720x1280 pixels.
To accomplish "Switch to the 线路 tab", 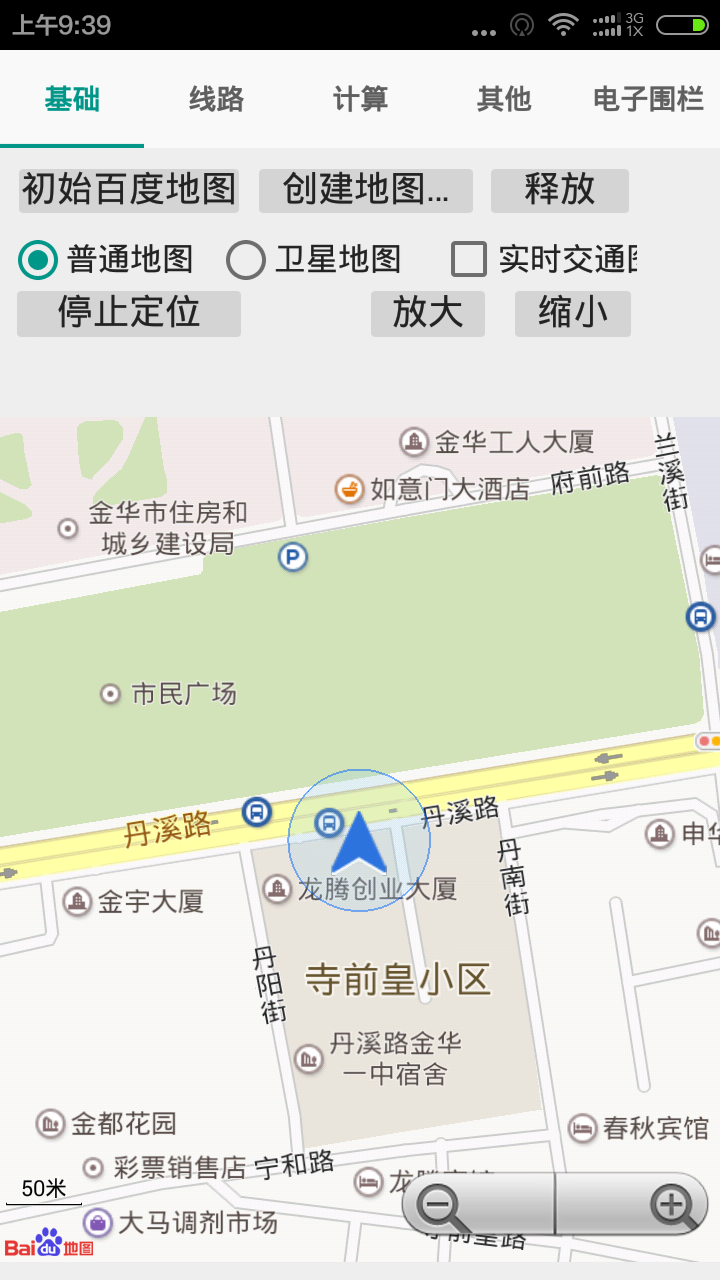I will [x=216, y=99].
